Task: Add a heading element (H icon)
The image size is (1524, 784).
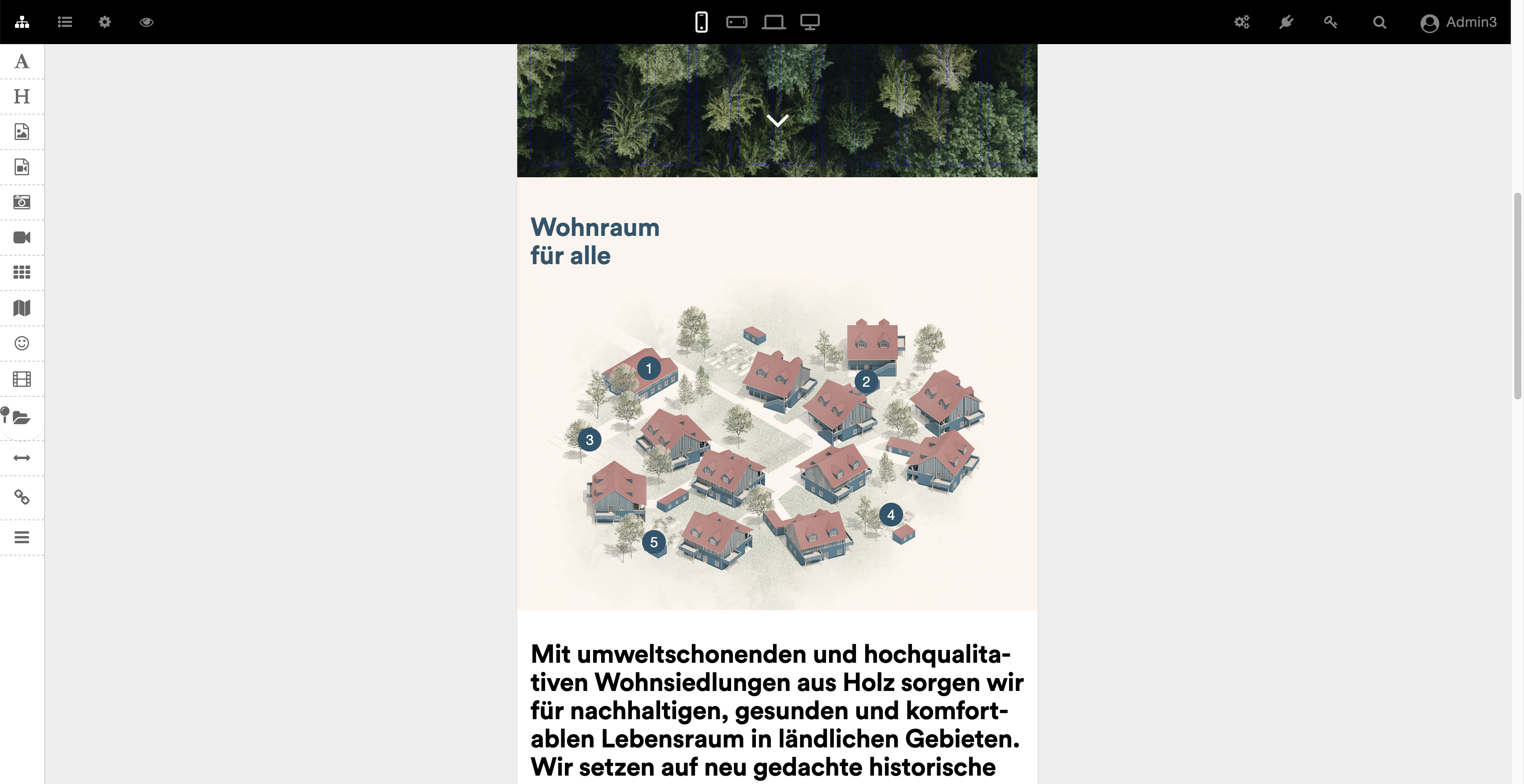Action: coord(22,97)
